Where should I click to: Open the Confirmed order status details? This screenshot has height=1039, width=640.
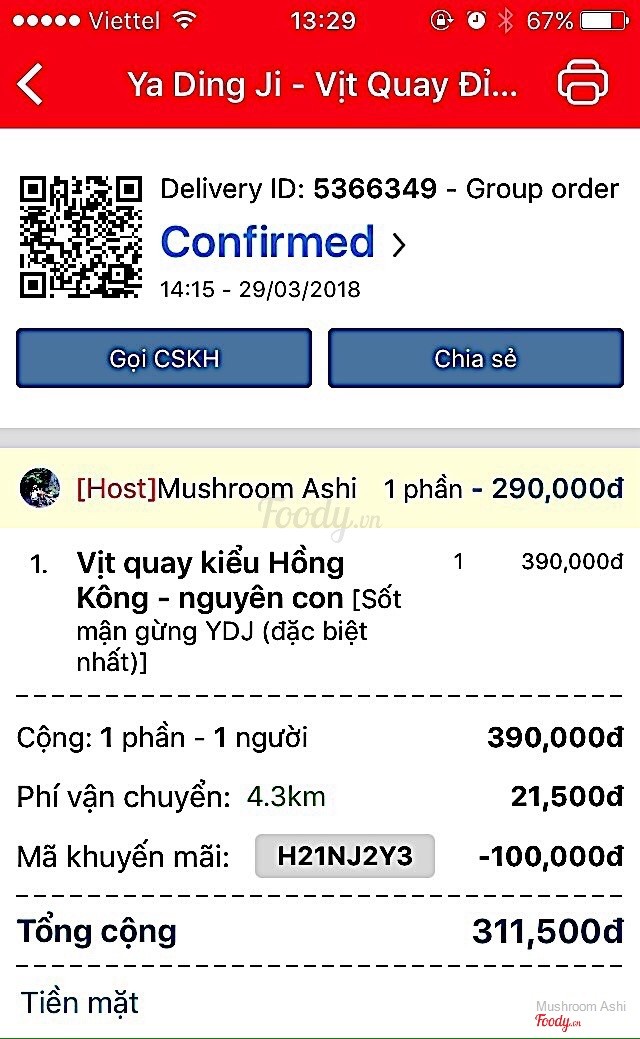(283, 243)
